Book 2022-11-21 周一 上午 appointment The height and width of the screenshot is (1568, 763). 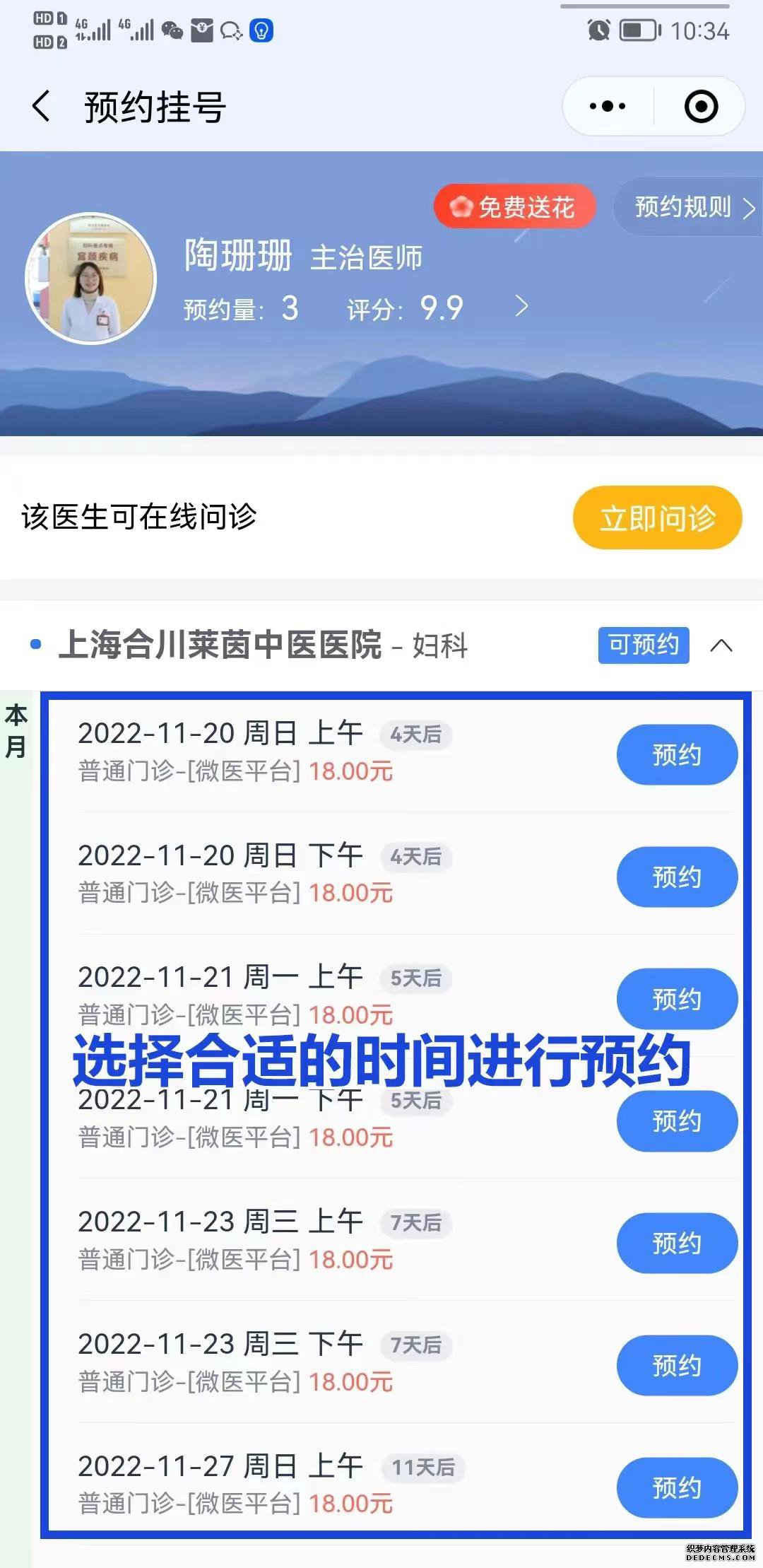pyautogui.click(x=677, y=998)
